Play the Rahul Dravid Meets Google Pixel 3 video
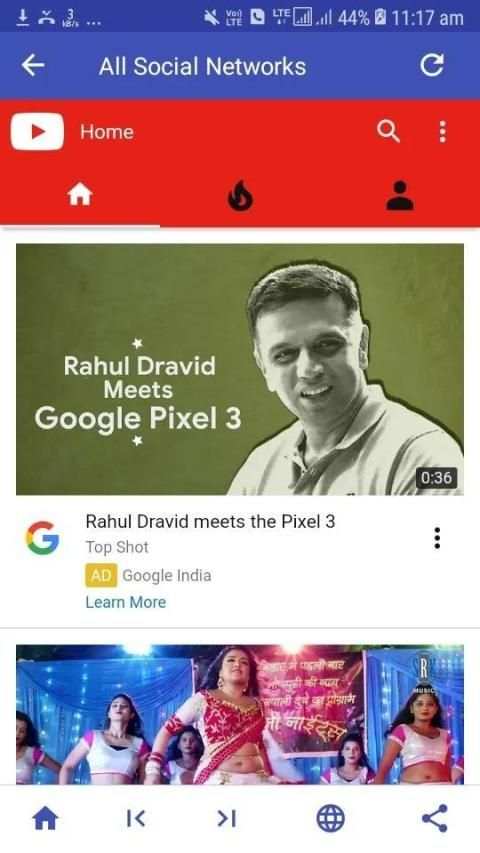The height and width of the screenshot is (853, 480). pos(240,369)
